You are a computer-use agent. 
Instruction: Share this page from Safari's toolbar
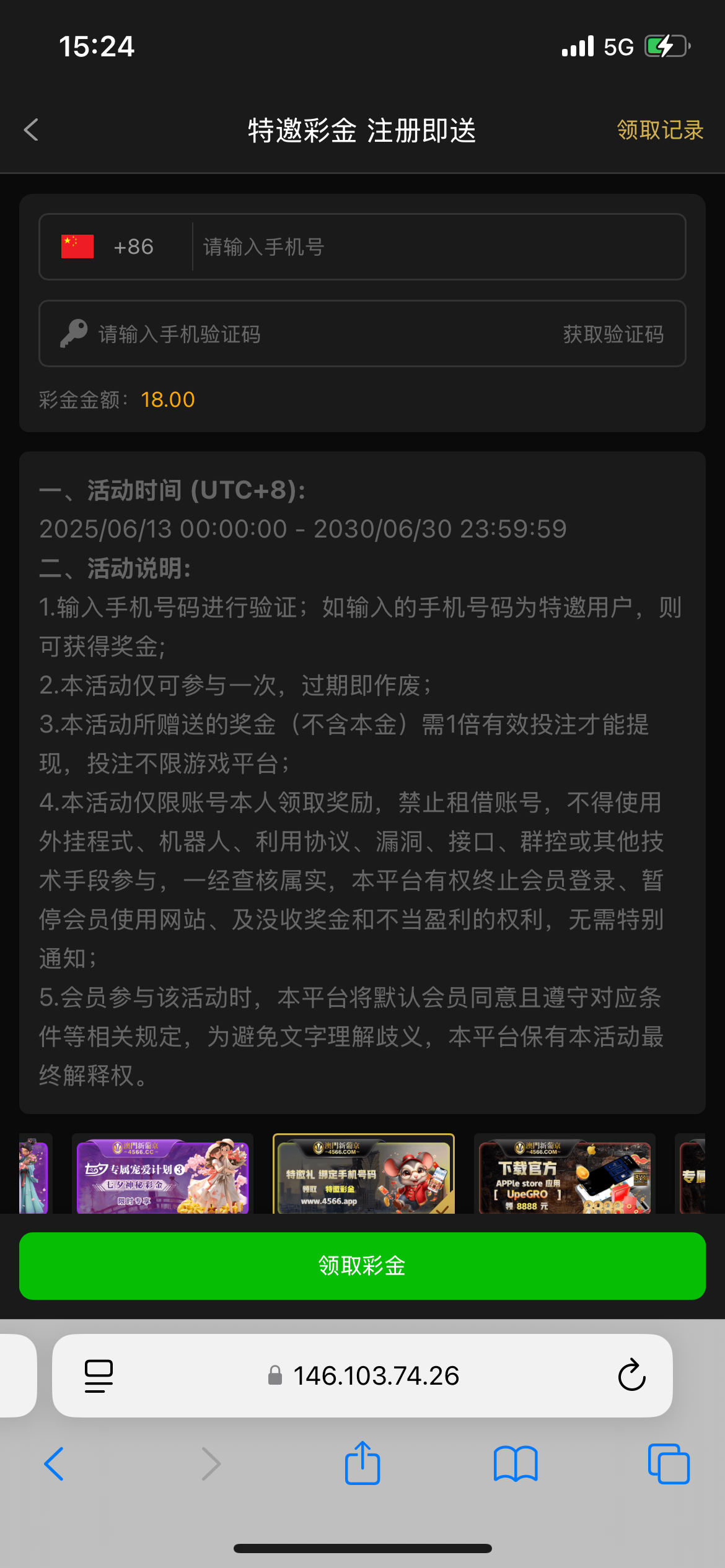coord(362,1464)
